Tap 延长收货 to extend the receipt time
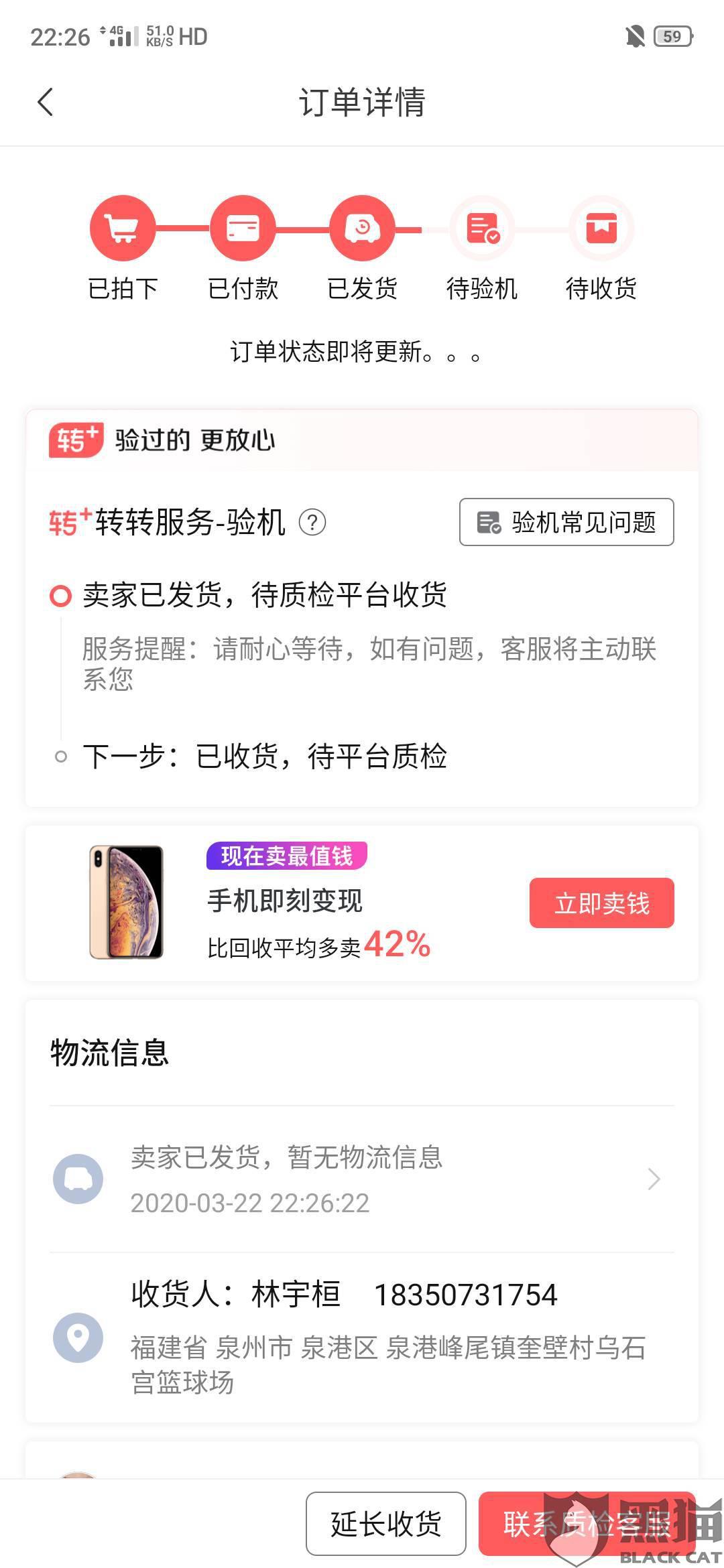The image size is (724, 1568). click(x=386, y=1524)
